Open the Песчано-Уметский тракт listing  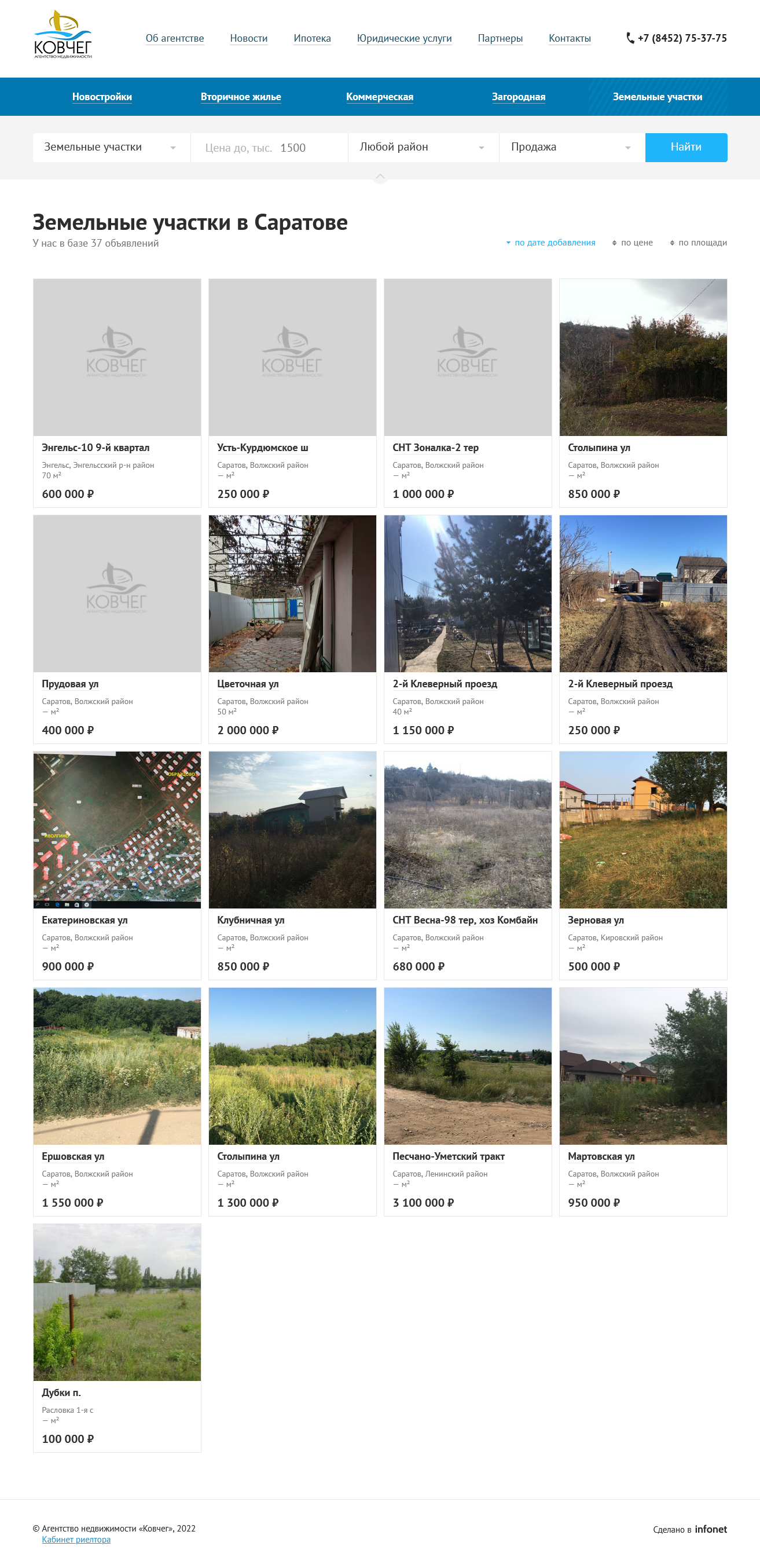449,1156
